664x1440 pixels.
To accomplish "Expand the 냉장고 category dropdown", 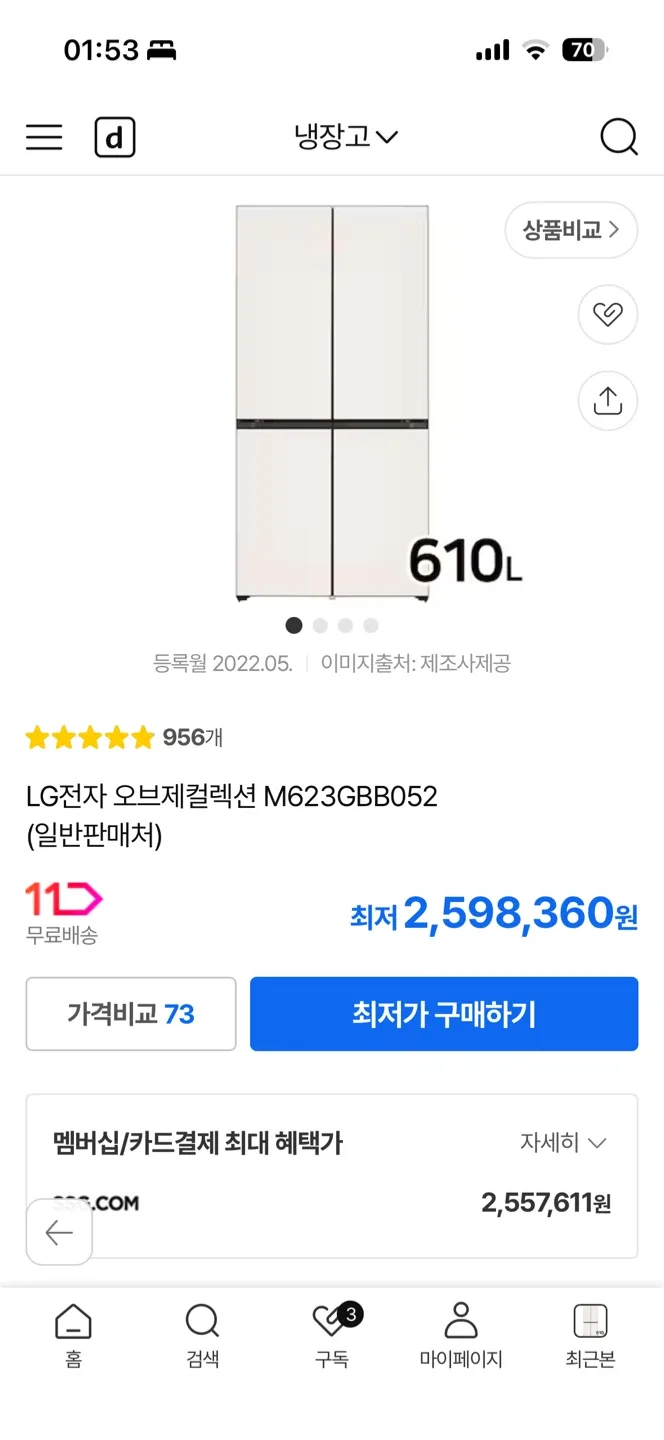I will click(346, 137).
